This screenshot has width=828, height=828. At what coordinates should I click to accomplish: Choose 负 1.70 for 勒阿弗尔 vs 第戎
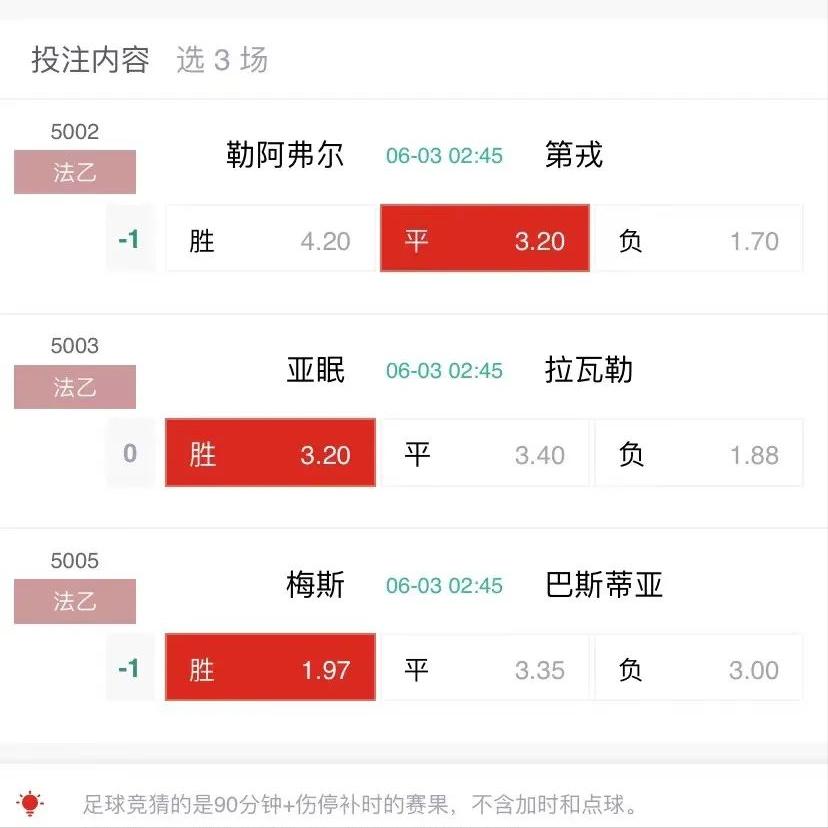(x=699, y=240)
